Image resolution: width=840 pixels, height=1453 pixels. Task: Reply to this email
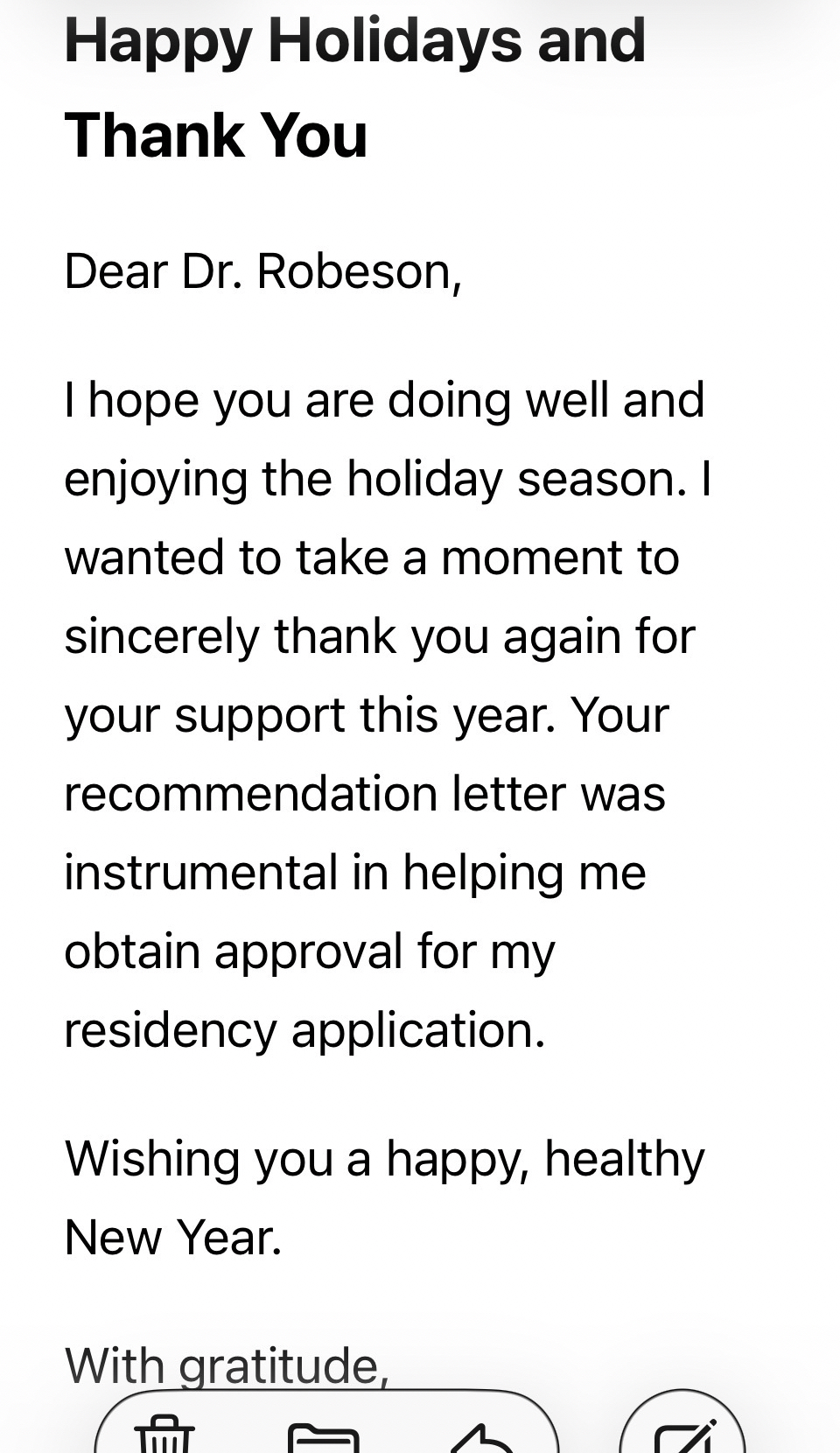coord(481,1438)
